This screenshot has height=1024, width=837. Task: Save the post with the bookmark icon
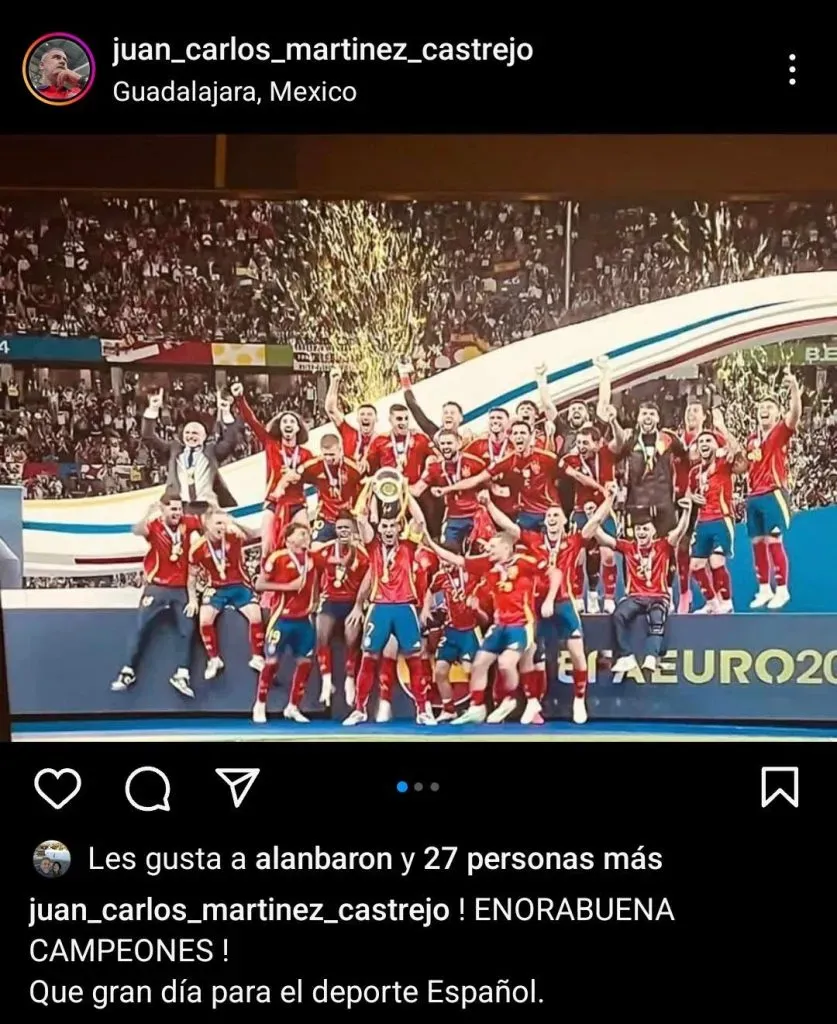[x=779, y=788]
